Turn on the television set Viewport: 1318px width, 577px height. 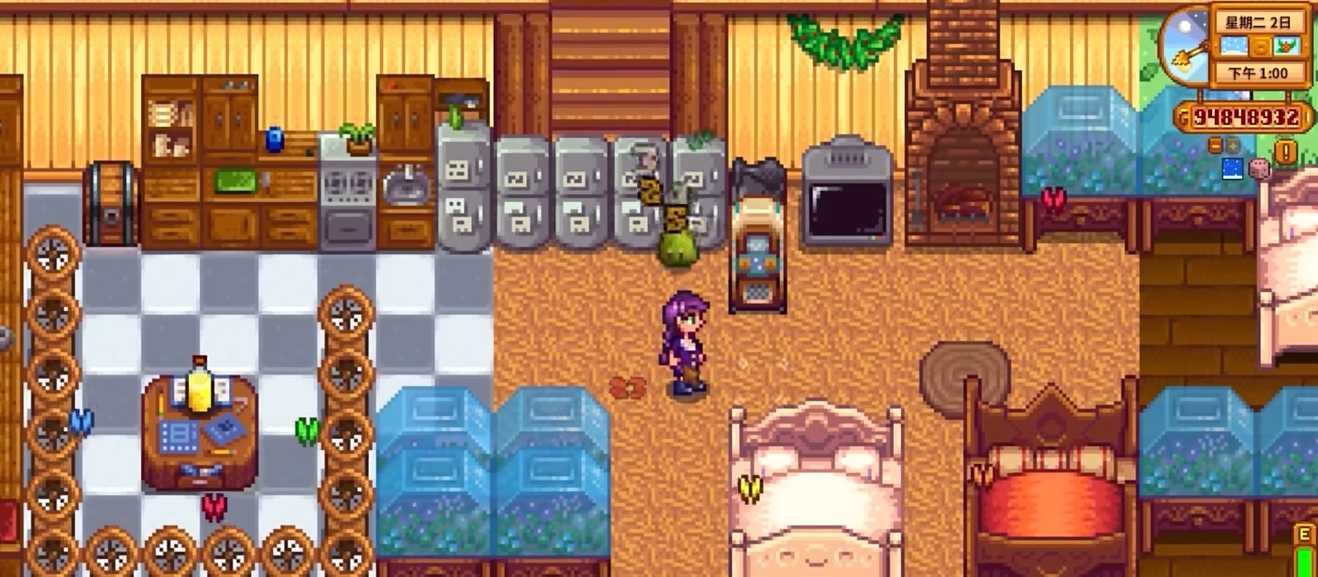tap(846, 195)
